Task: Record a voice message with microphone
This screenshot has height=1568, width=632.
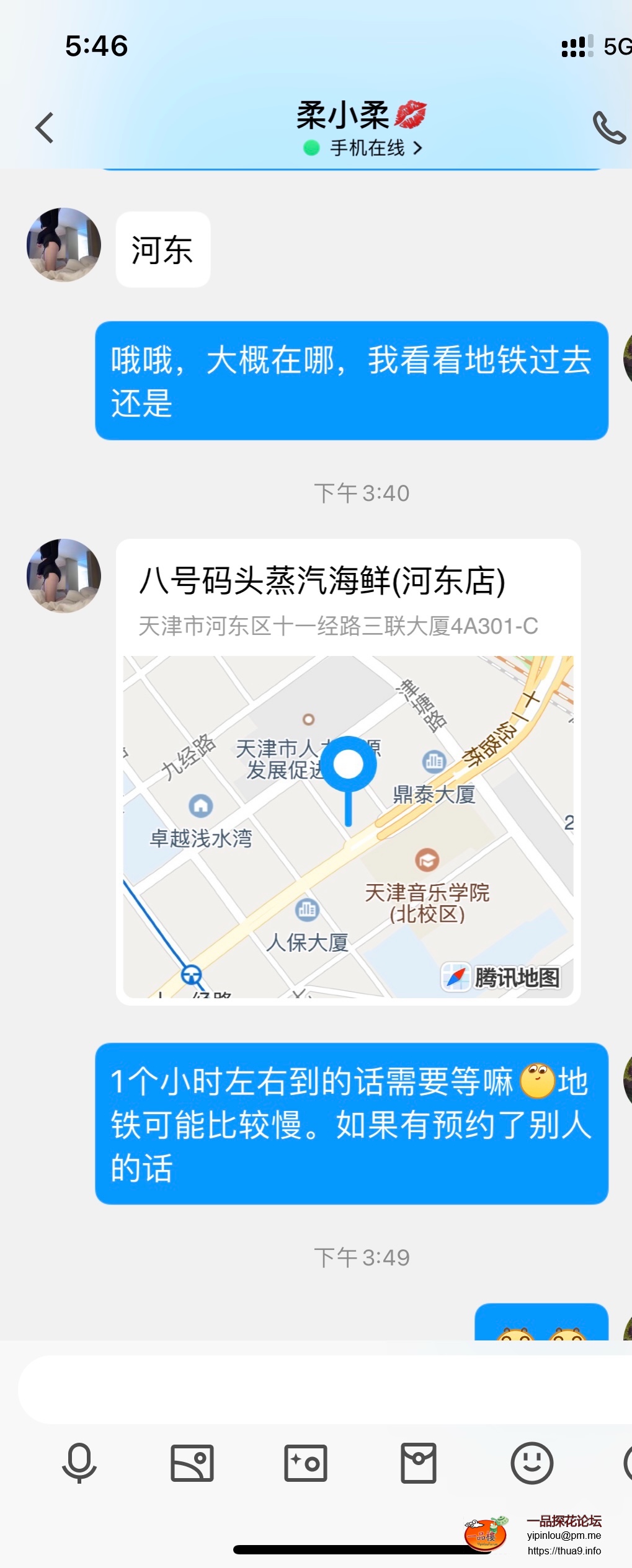Action: 79,1462
